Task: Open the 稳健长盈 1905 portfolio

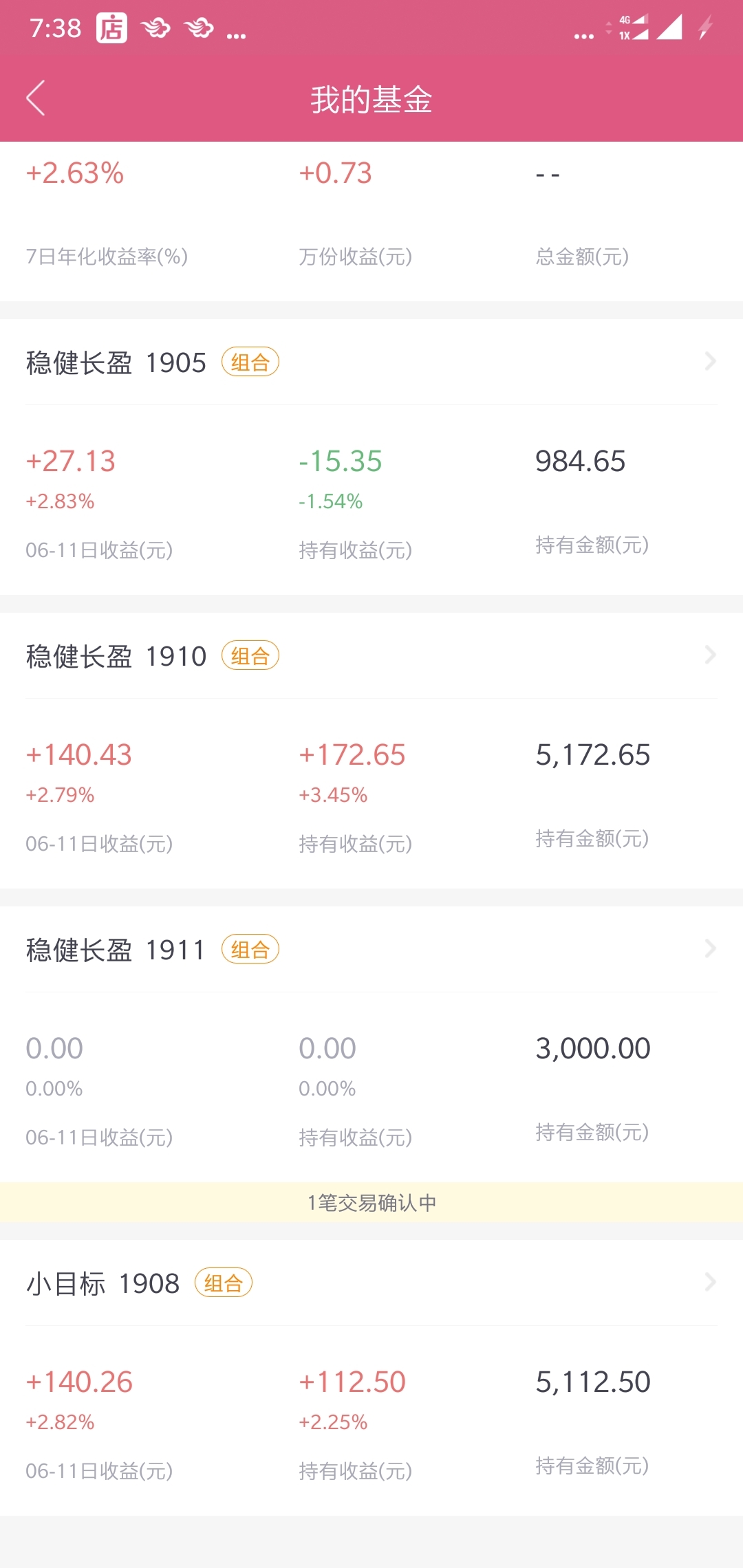Action: tap(371, 362)
